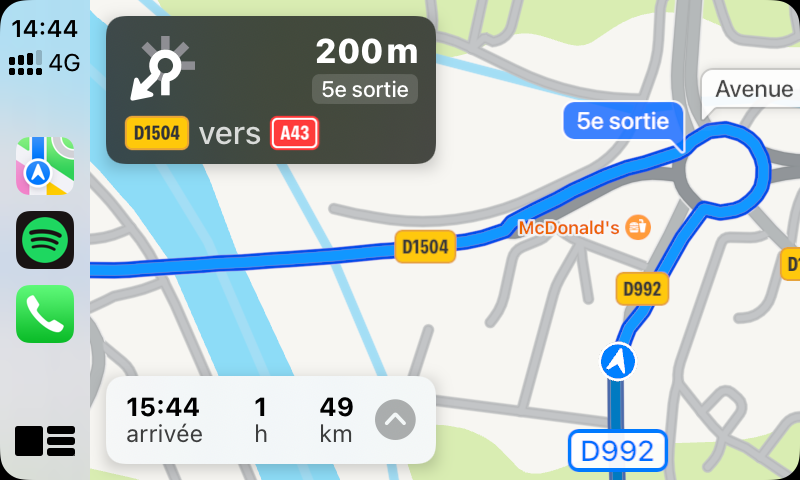The height and width of the screenshot is (480, 800).
Task: Open the Maps app in the sidebar
Action: (x=45, y=166)
